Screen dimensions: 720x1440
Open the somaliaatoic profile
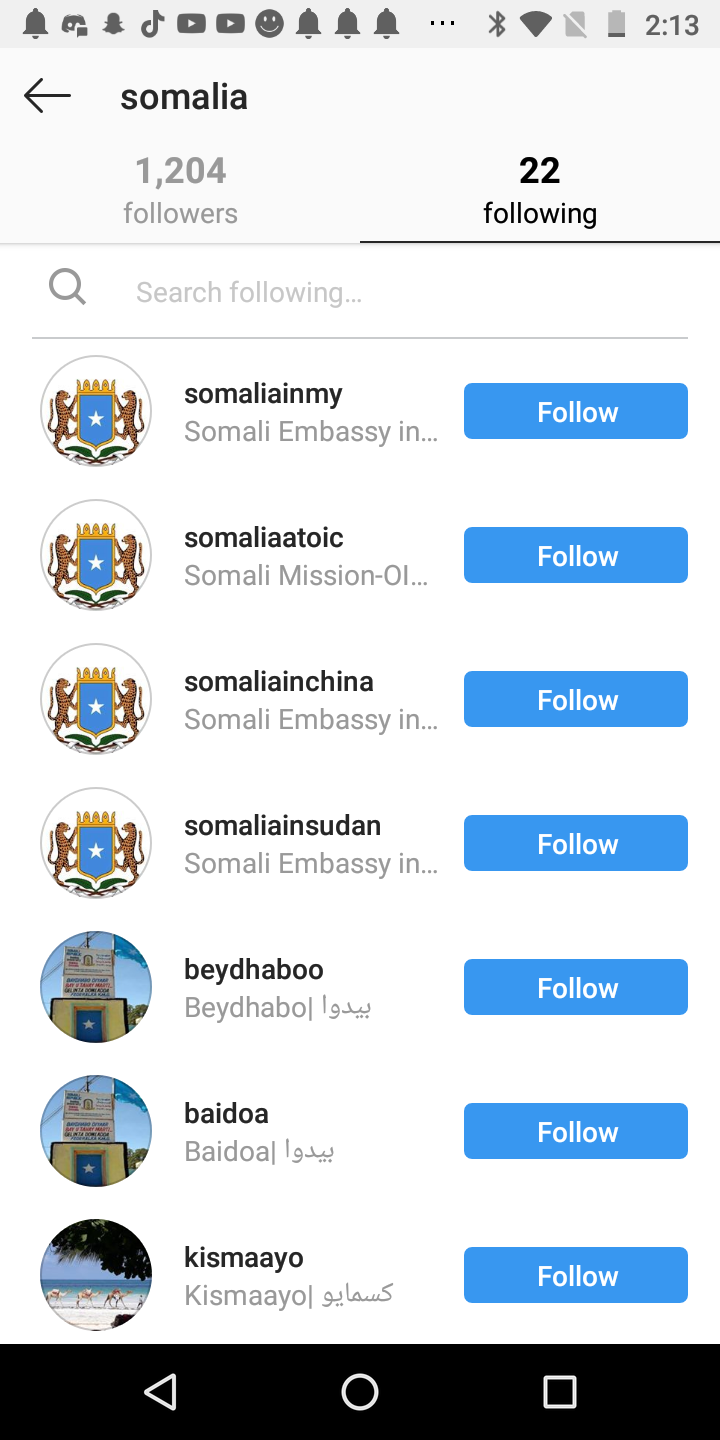(x=263, y=538)
